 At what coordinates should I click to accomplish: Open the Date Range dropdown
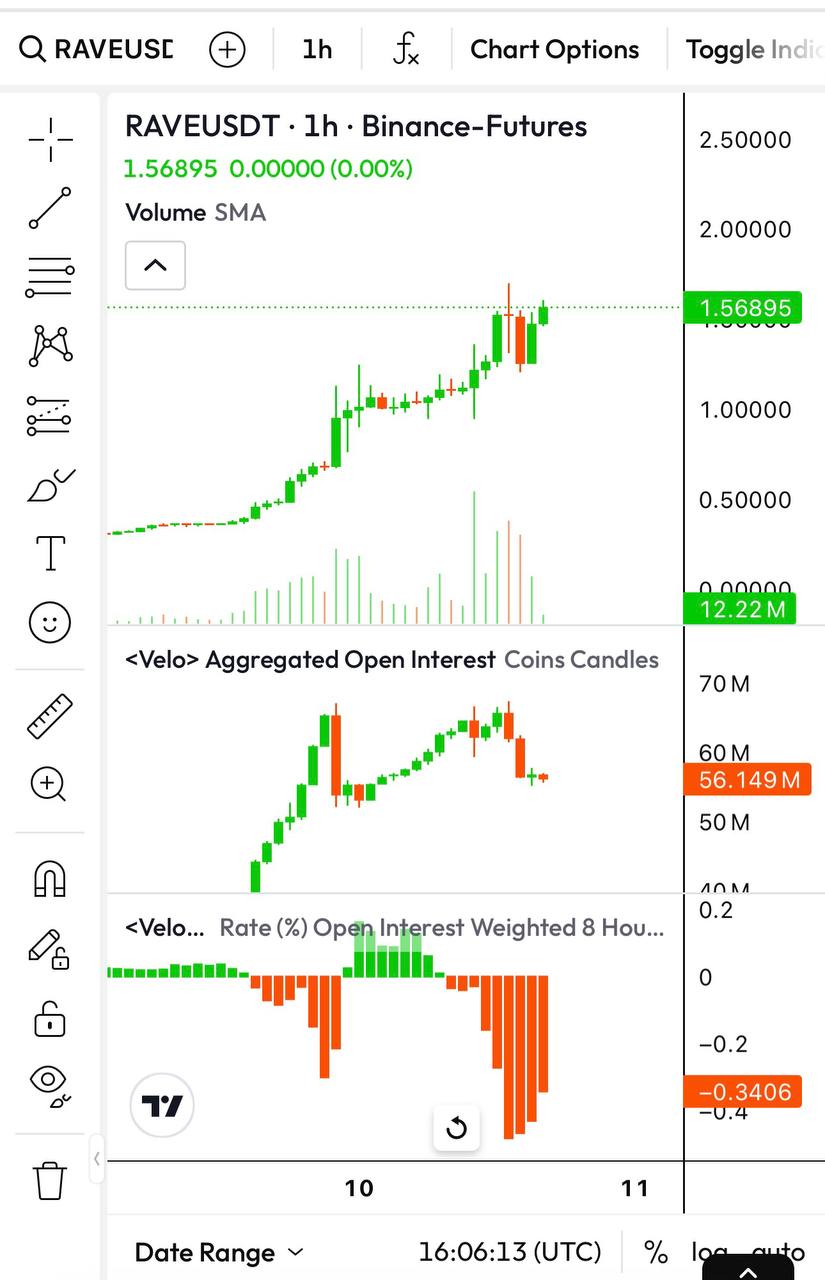(x=218, y=1252)
